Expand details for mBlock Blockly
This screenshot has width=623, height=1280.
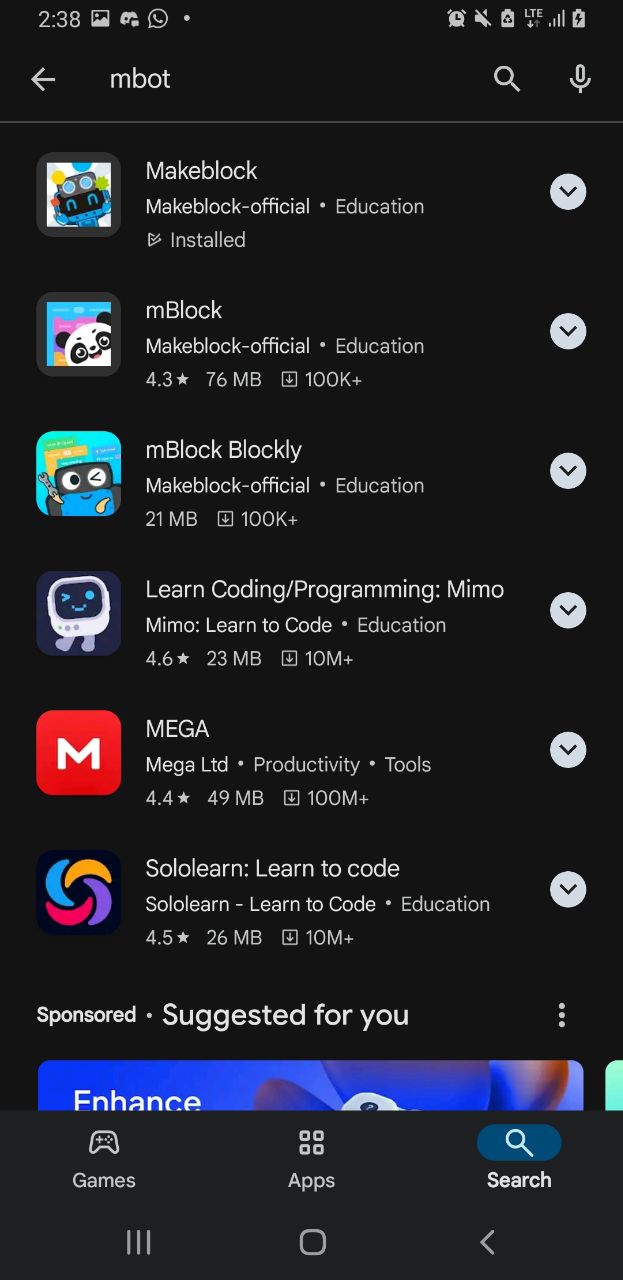(x=568, y=471)
